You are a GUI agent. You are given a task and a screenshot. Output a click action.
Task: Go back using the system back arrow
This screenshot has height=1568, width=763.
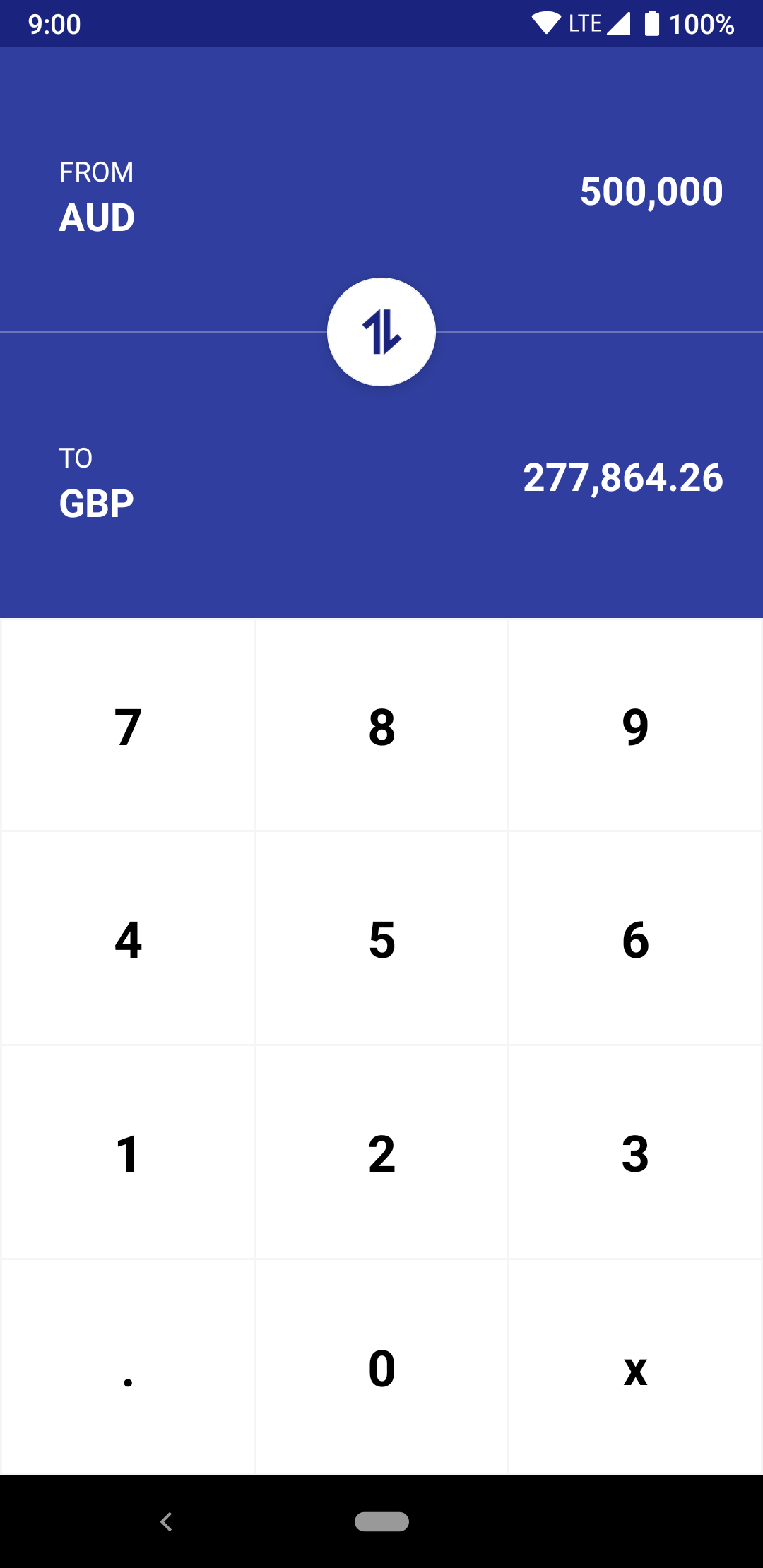pos(167,1521)
